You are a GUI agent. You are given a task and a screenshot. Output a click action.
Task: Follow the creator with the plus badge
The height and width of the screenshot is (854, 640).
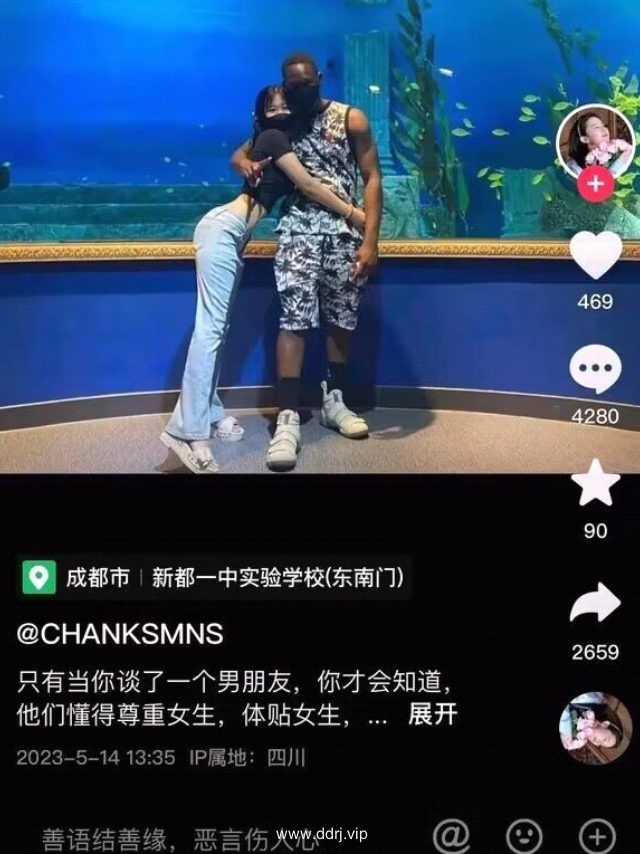[x=596, y=185]
